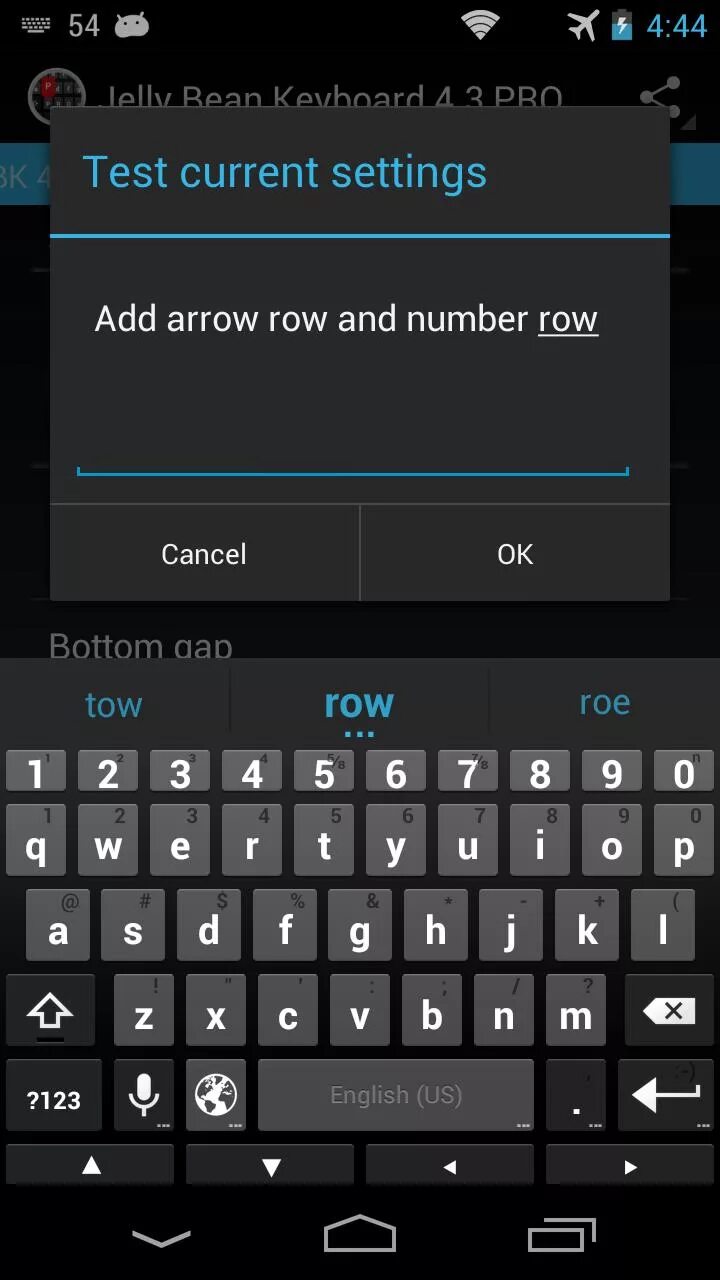Toggle the shift key
This screenshot has height=1280, width=720.
[x=50, y=1013]
